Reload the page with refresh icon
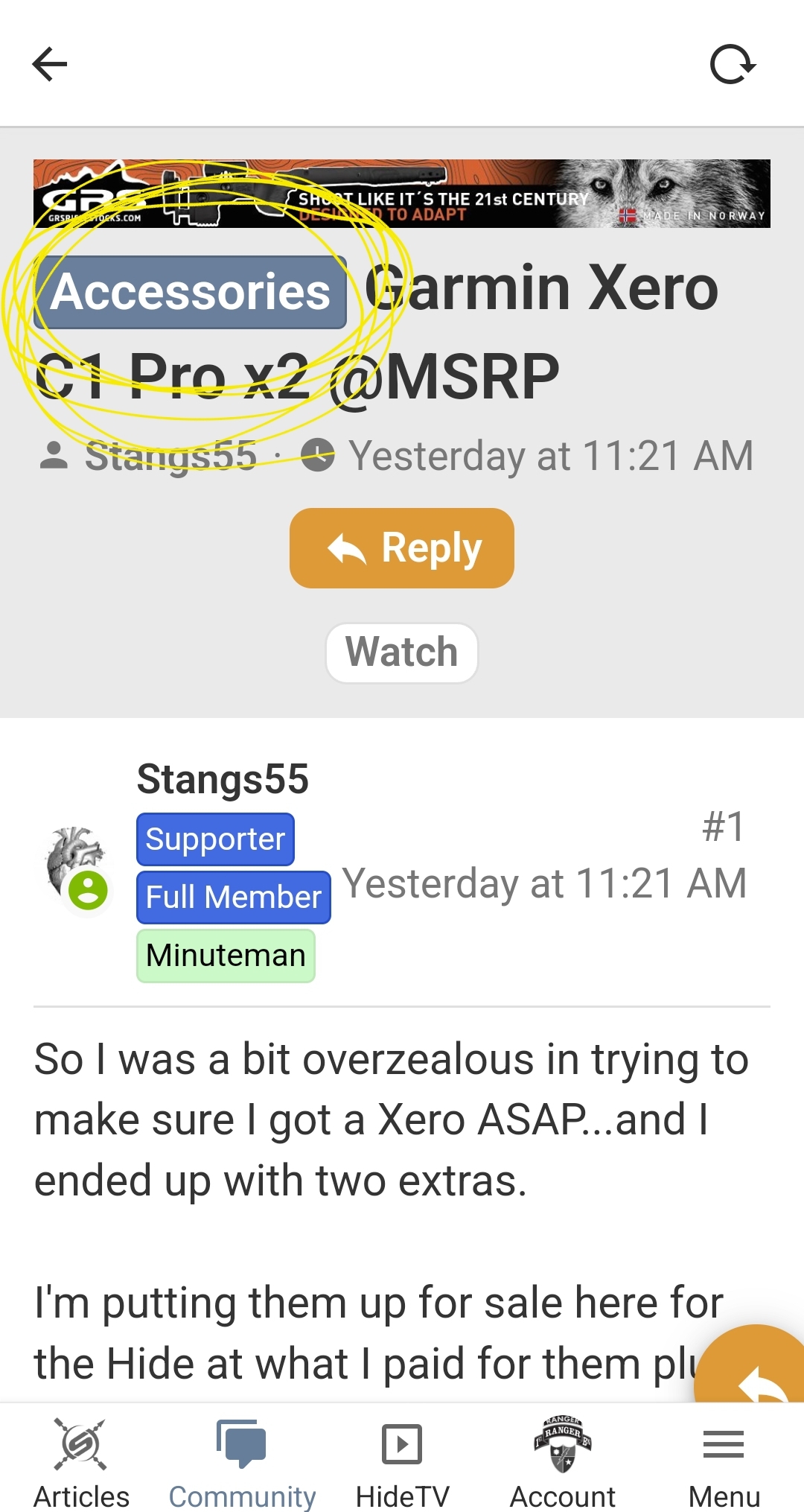Image resolution: width=804 pixels, height=1512 pixels. [733, 64]
